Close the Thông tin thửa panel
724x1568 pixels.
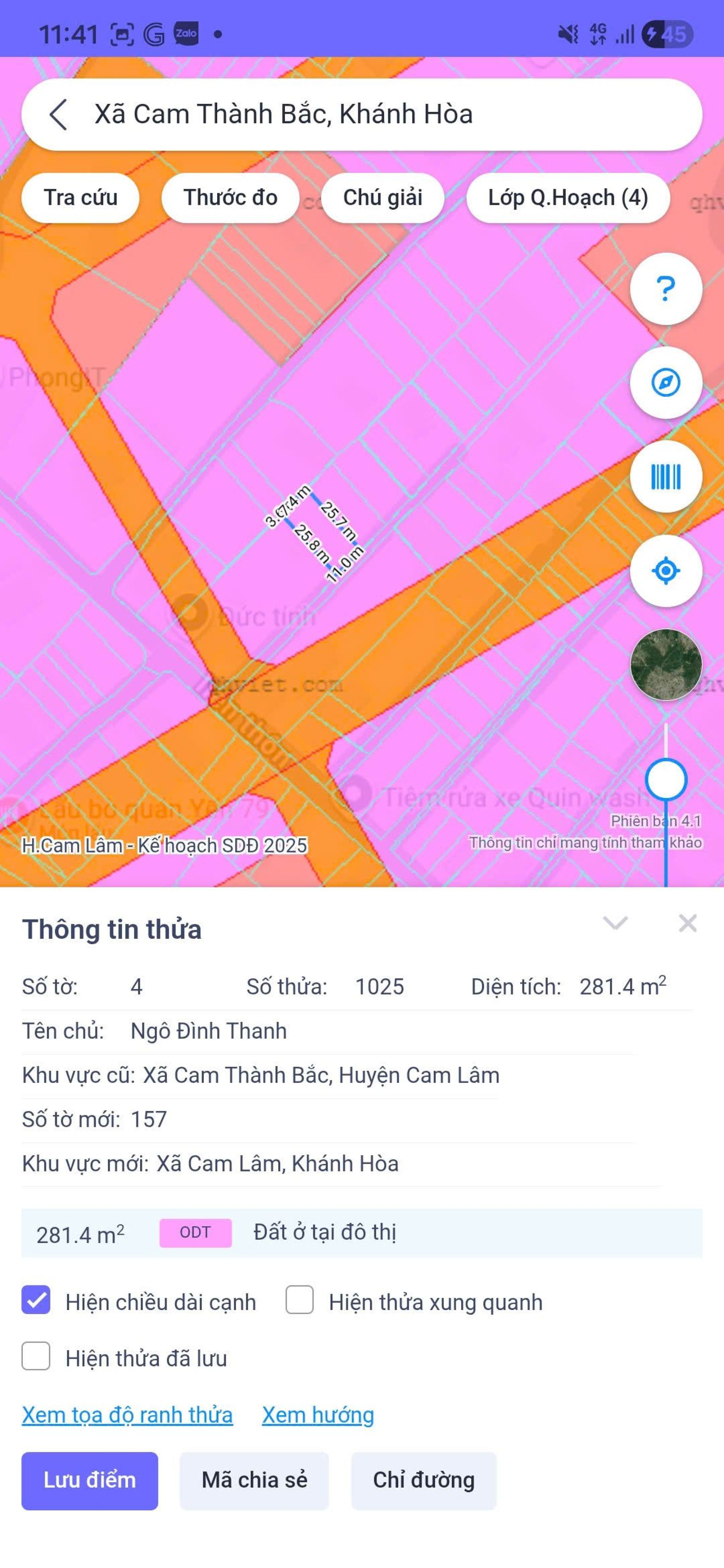pos(687,924)
